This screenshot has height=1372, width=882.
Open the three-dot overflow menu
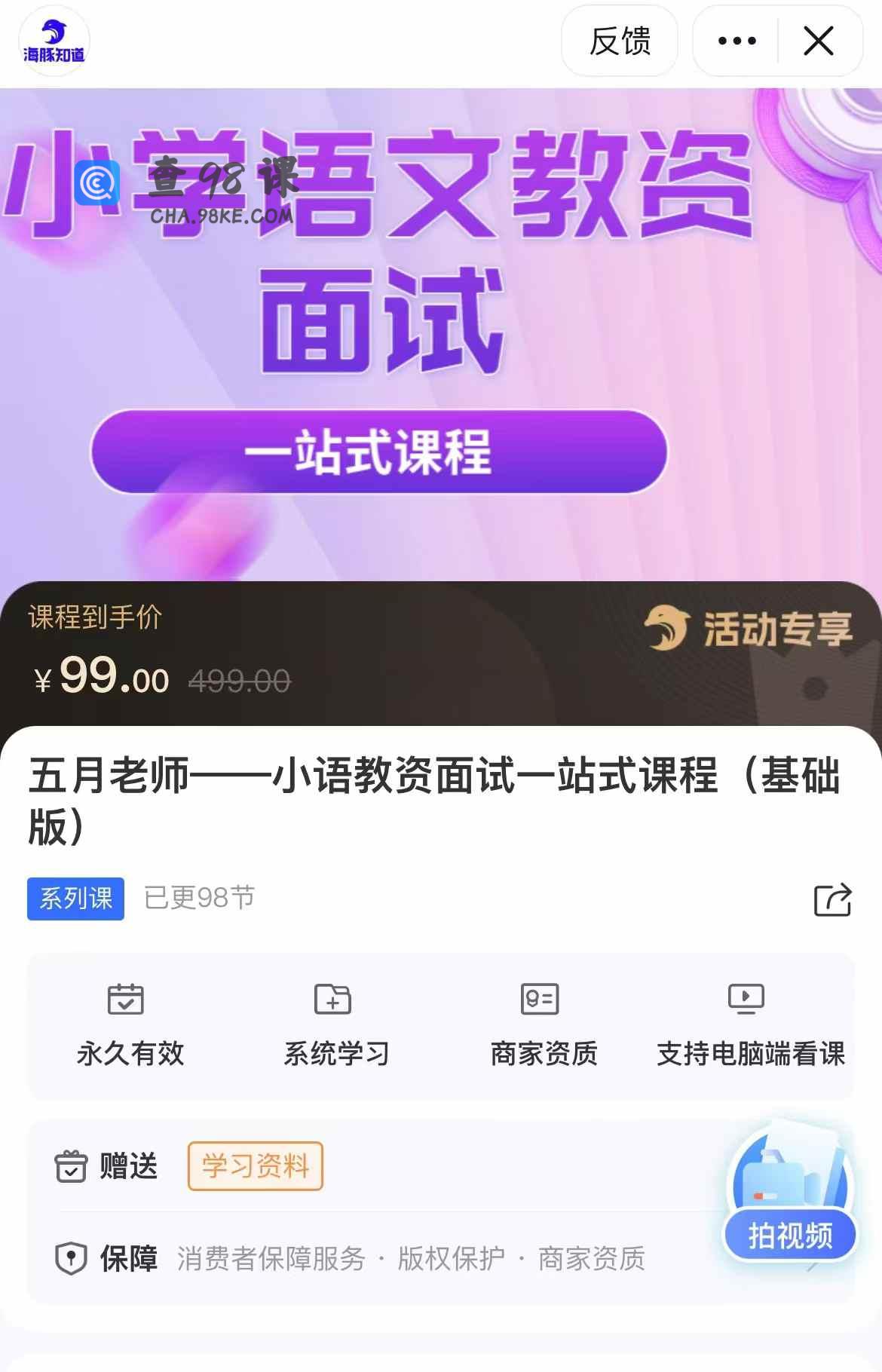coord(737,41)
